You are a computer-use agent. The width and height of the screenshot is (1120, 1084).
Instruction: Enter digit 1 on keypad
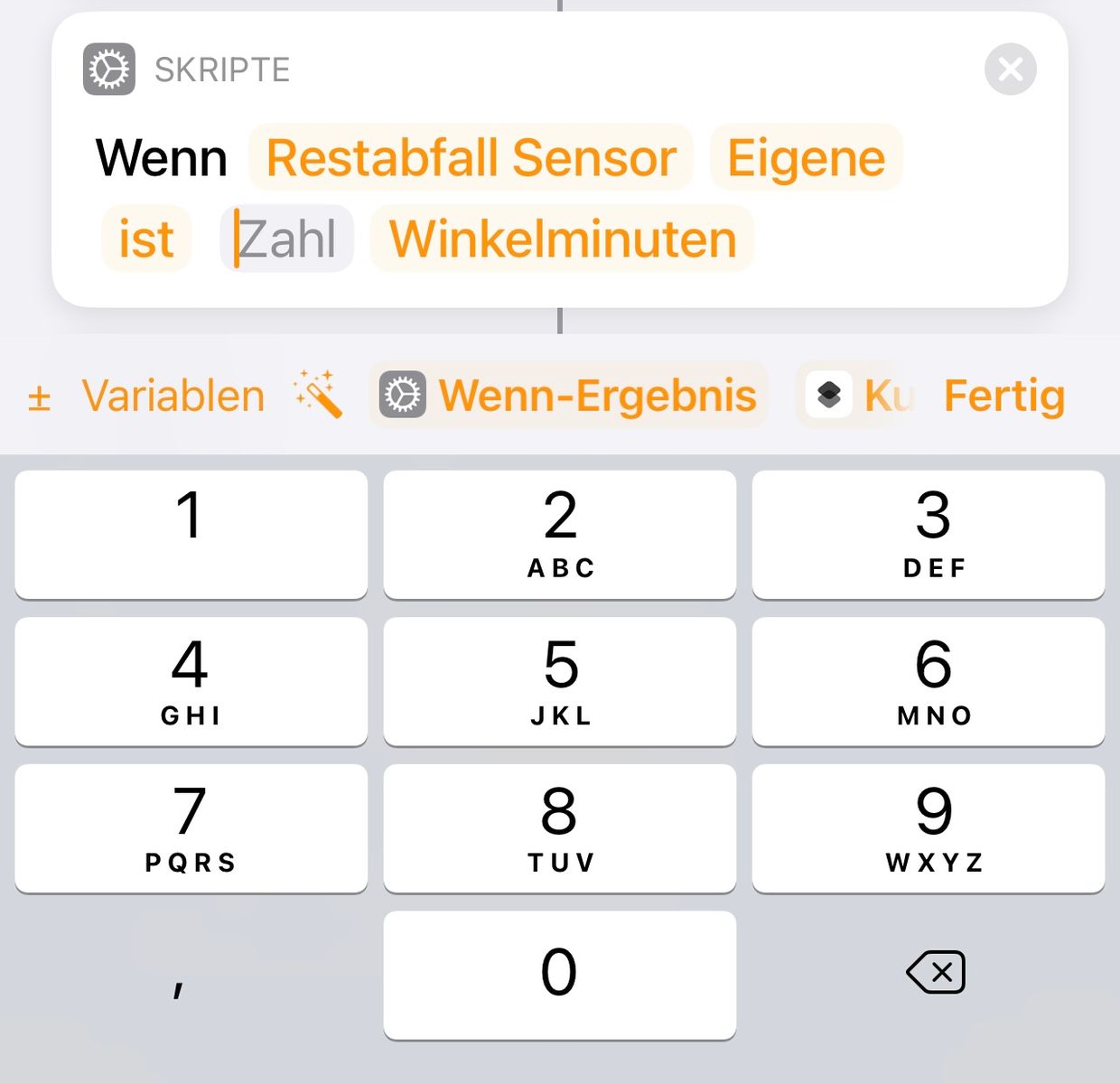(191, 533)
